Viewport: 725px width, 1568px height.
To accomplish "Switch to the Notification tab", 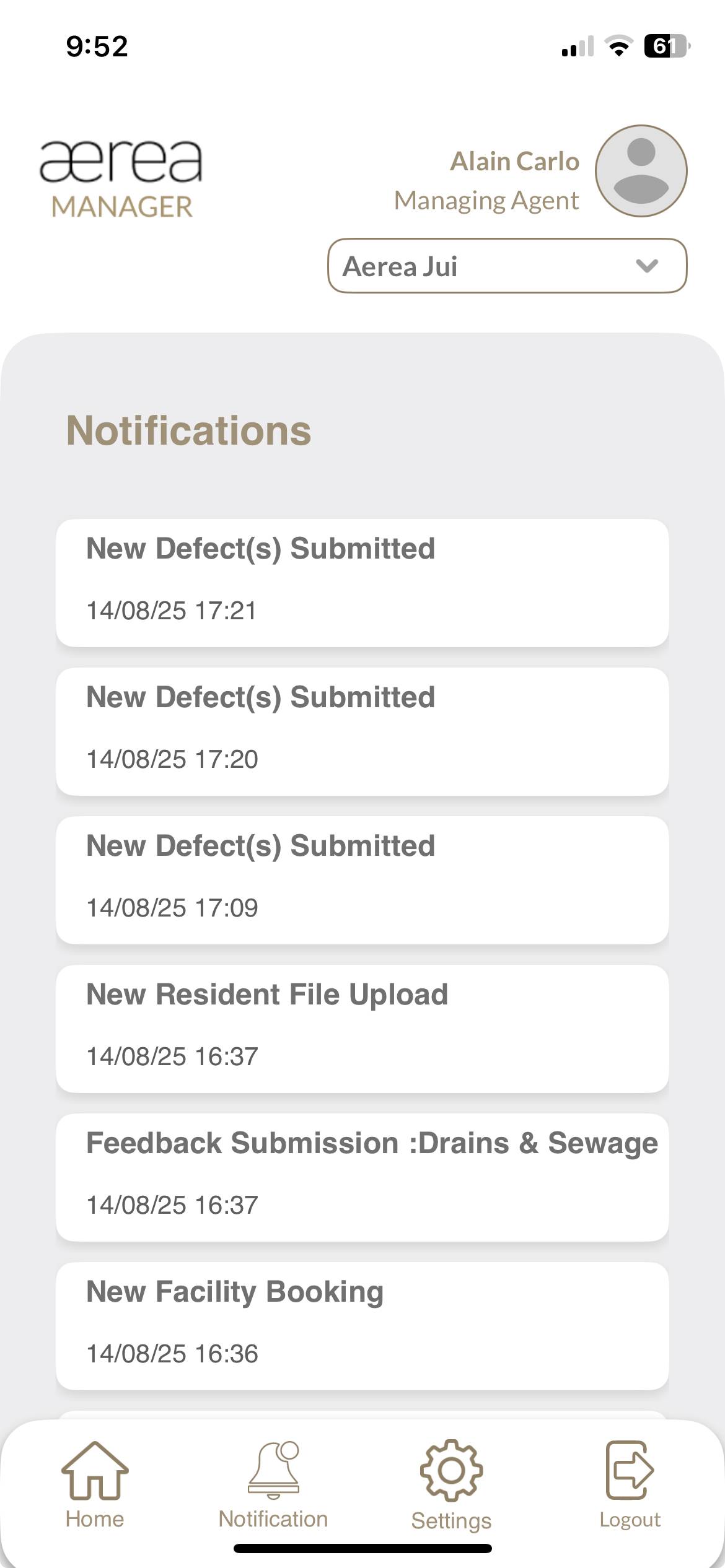I will click(x=273, y=1485).
